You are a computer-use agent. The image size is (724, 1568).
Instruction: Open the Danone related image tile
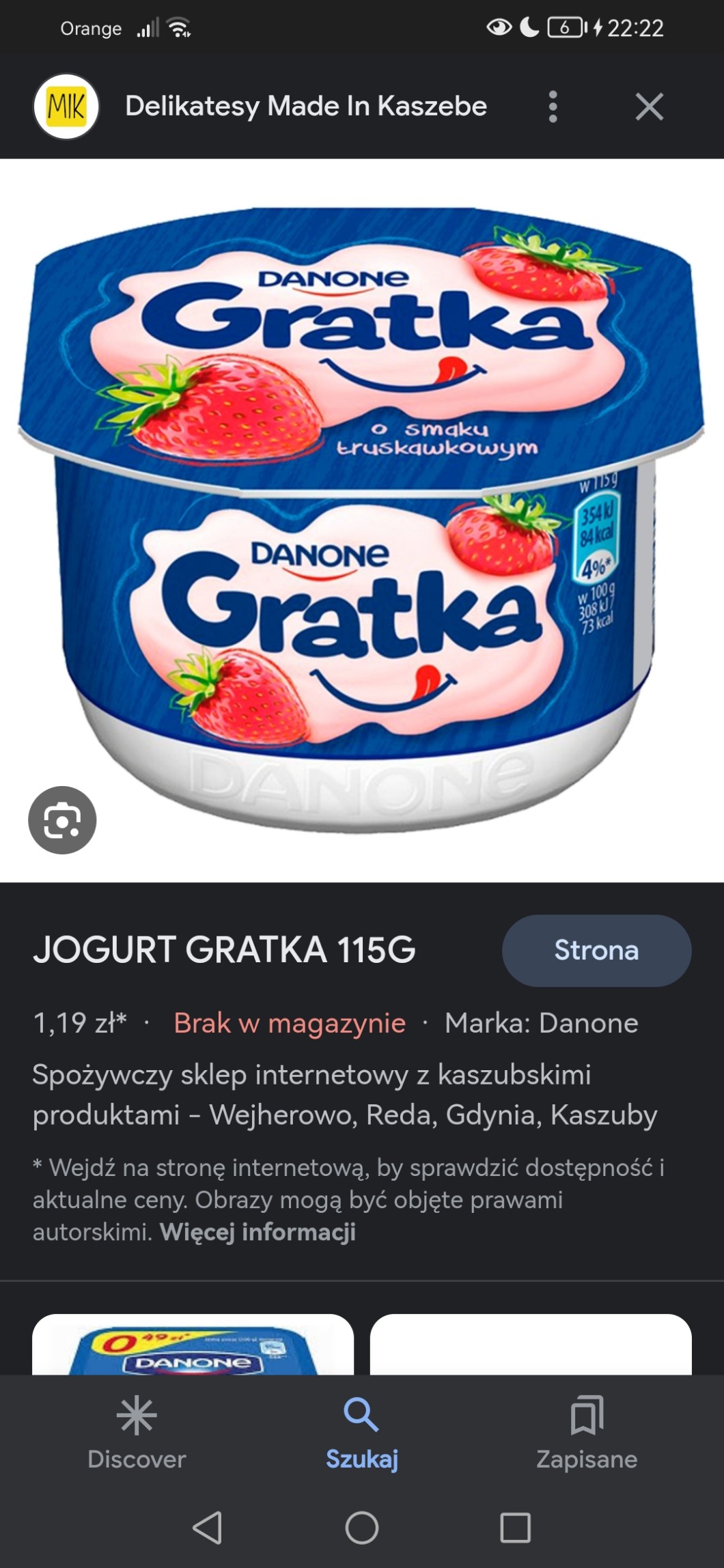(x=193, y=1344)
